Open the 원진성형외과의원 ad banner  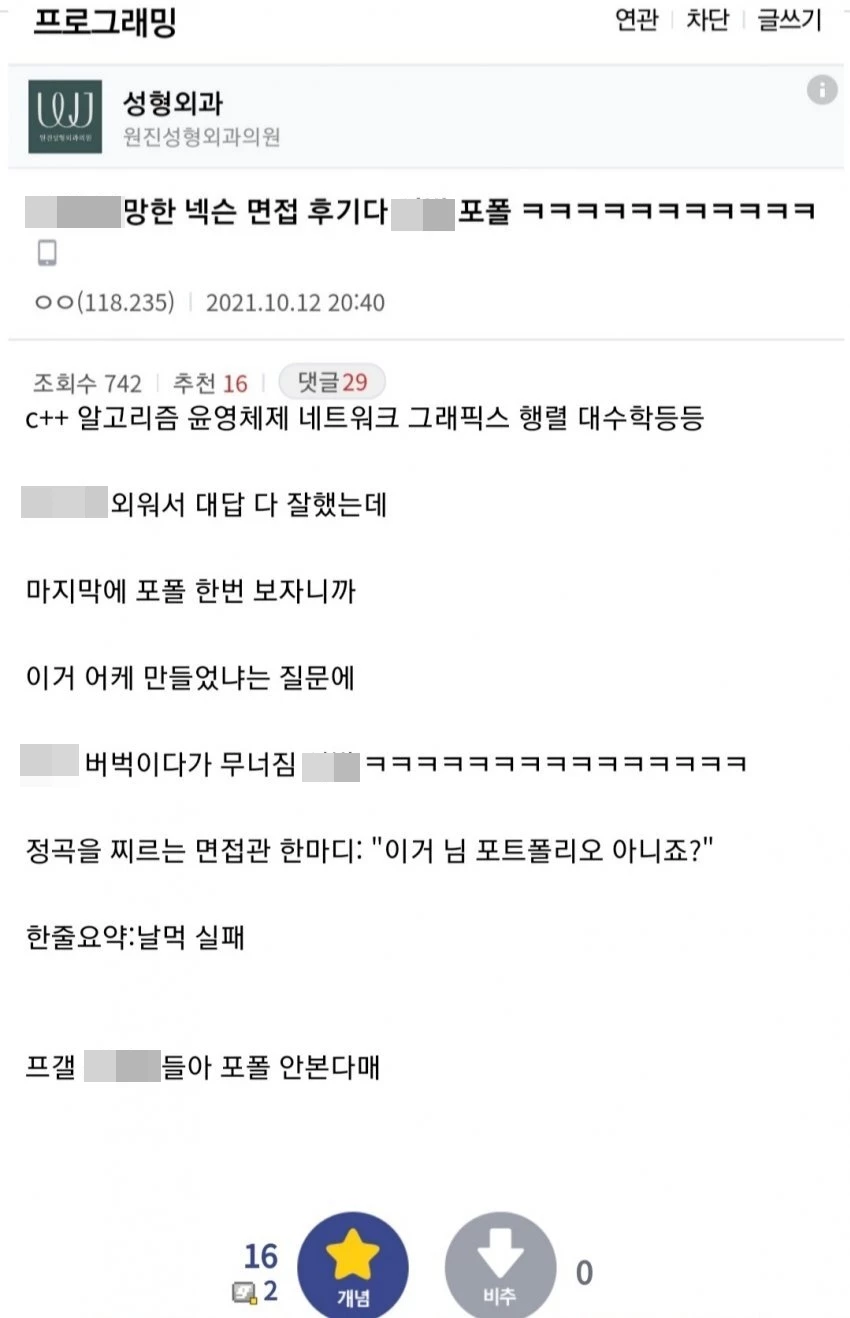200,117
